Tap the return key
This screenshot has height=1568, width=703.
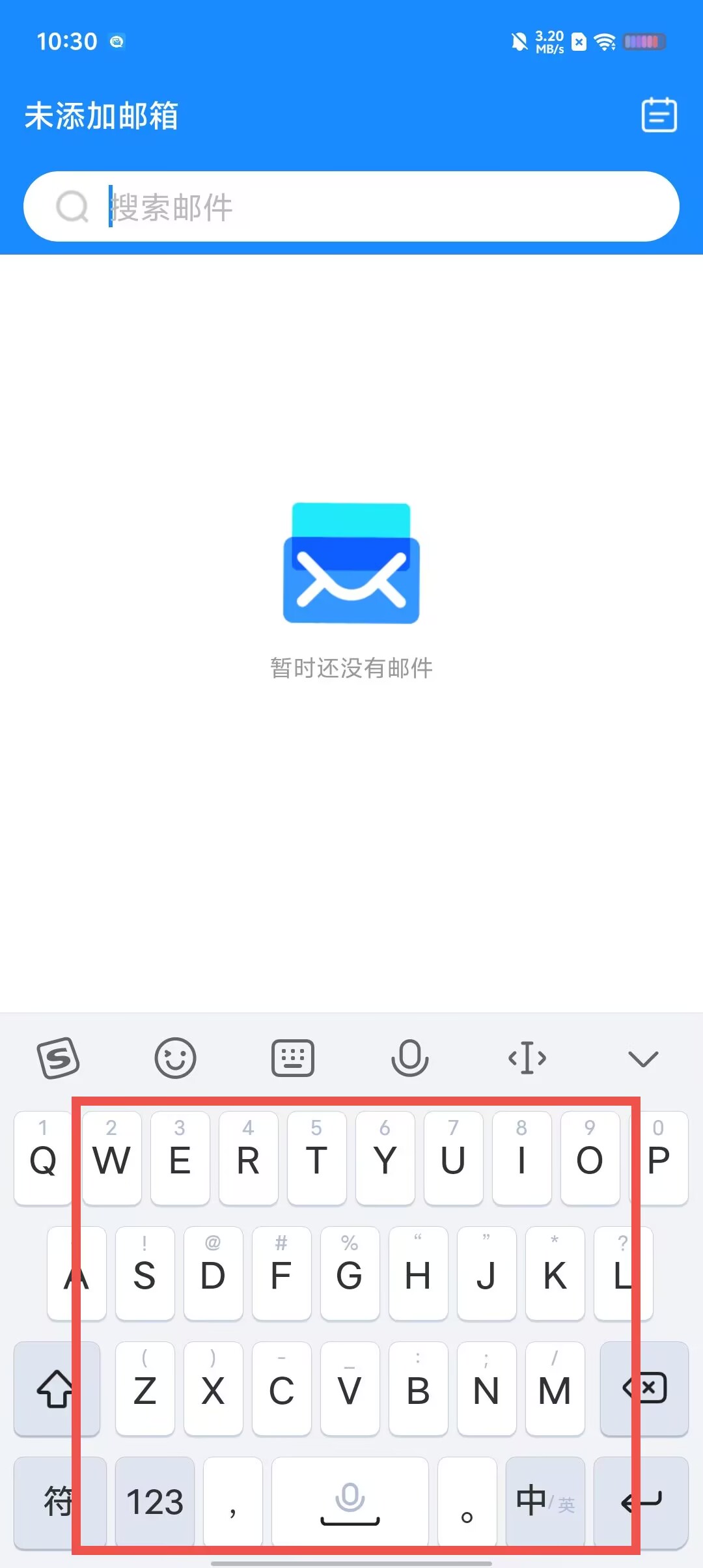click(x=641, y=1502)
